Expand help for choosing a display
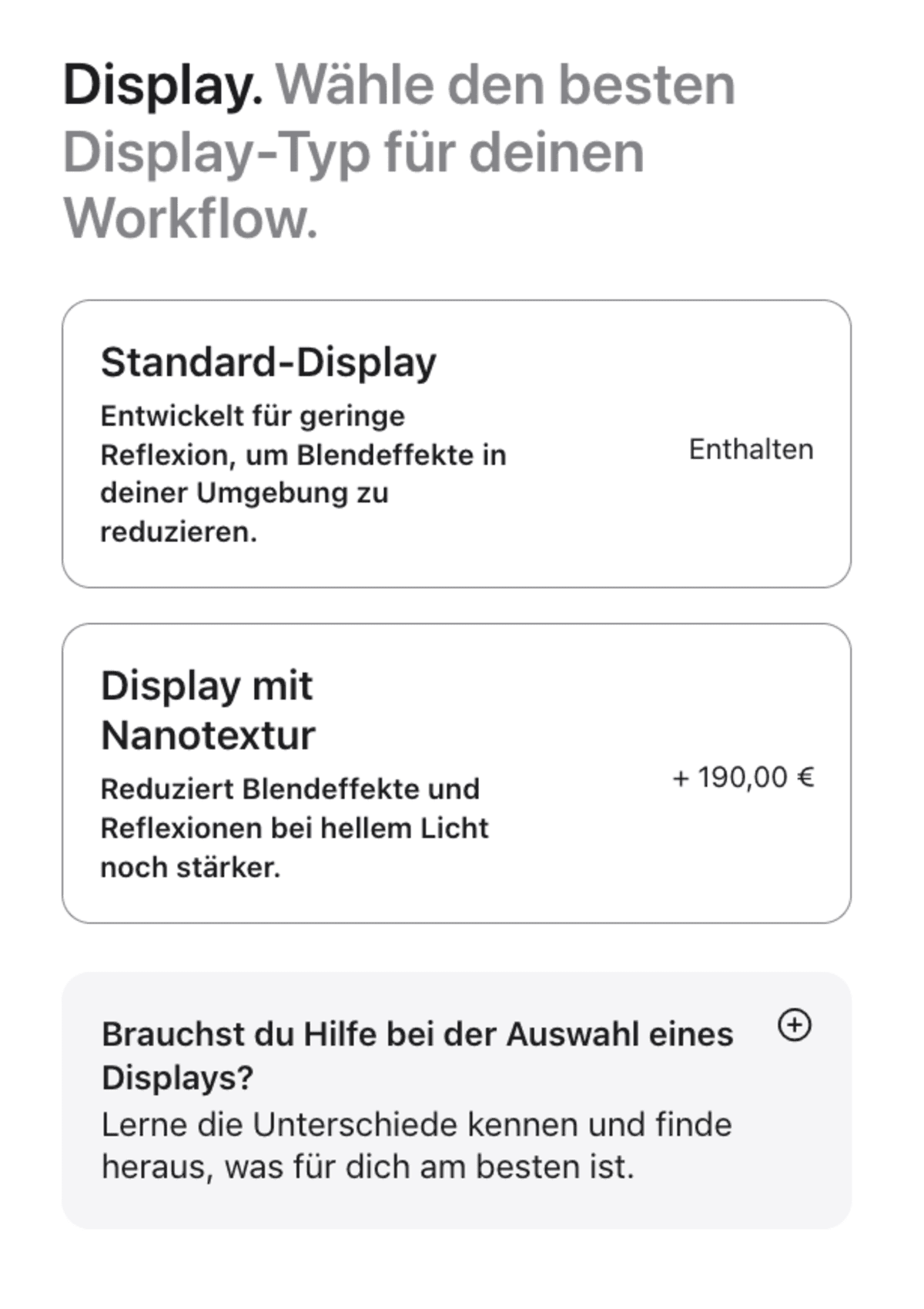Viewport: 924px width, 1309px height. click(x=794, y=1026)
